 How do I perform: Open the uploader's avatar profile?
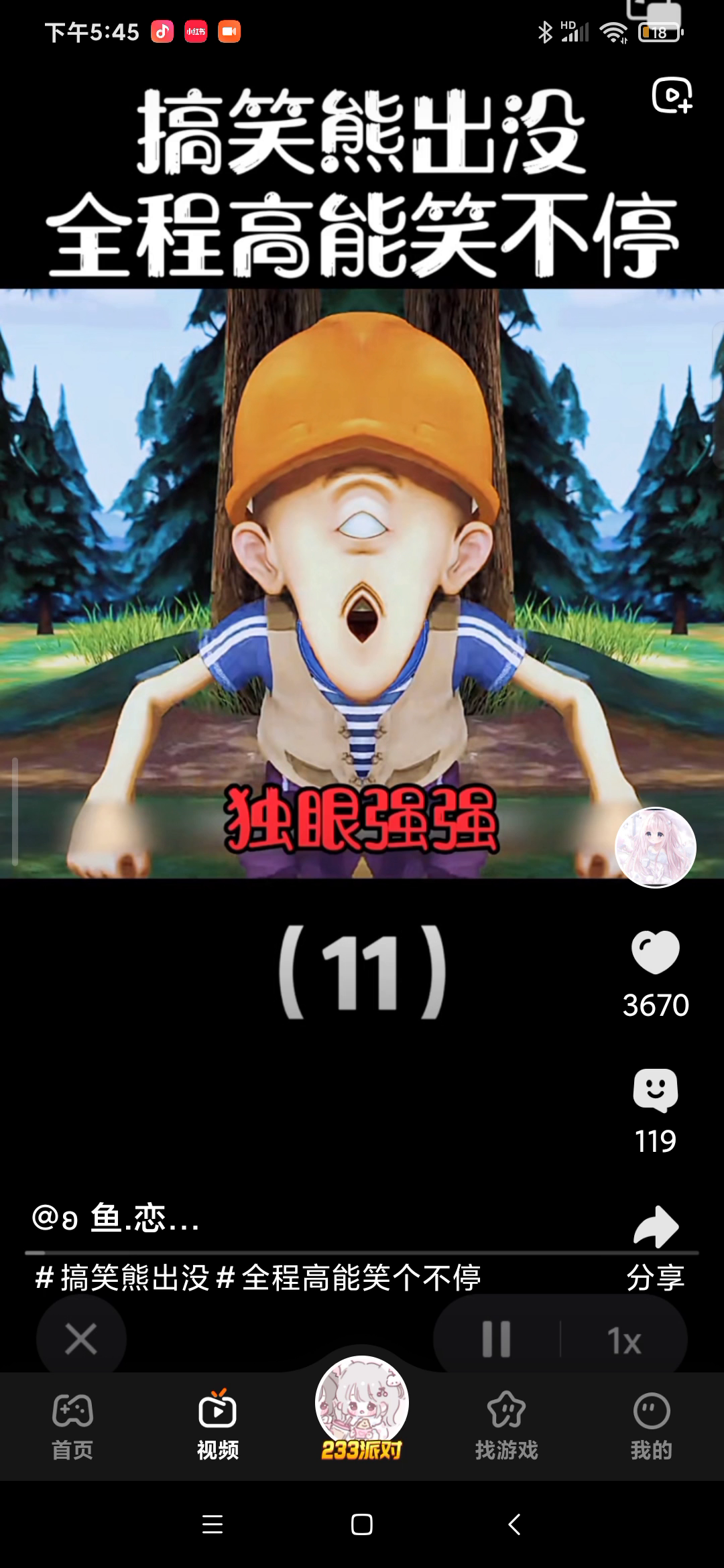click(655, 847)
